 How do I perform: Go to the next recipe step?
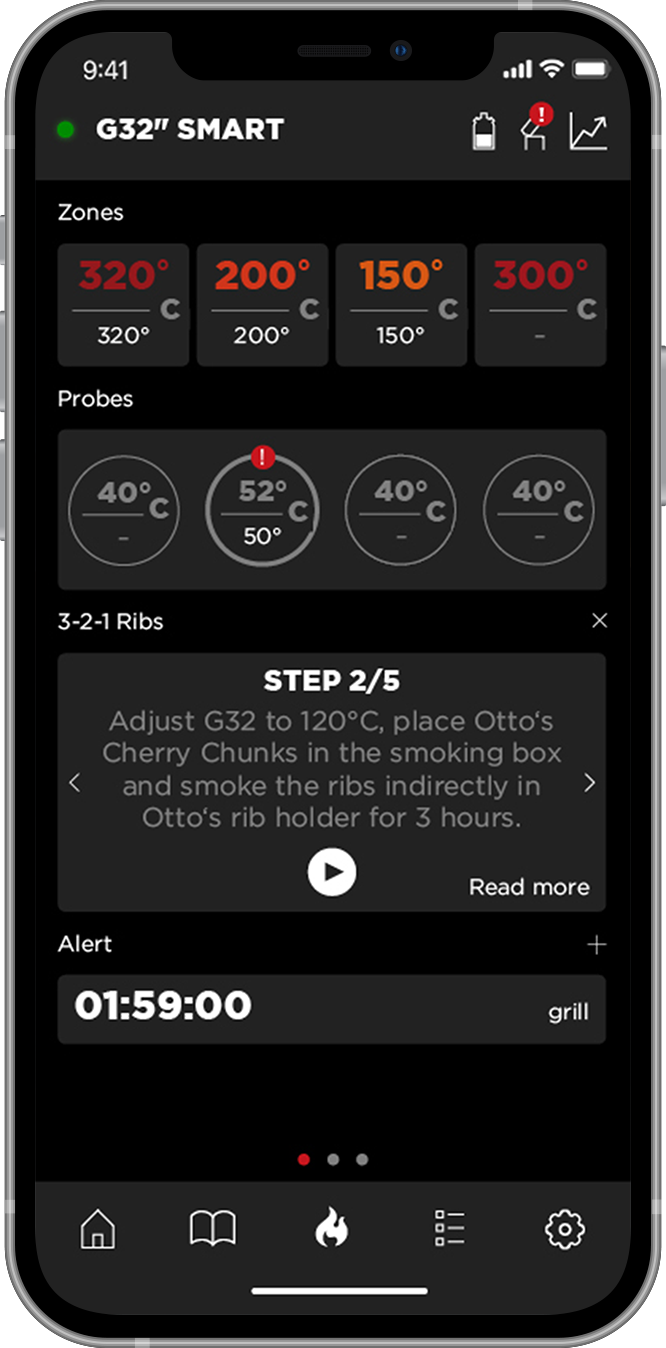coord(589,782)
